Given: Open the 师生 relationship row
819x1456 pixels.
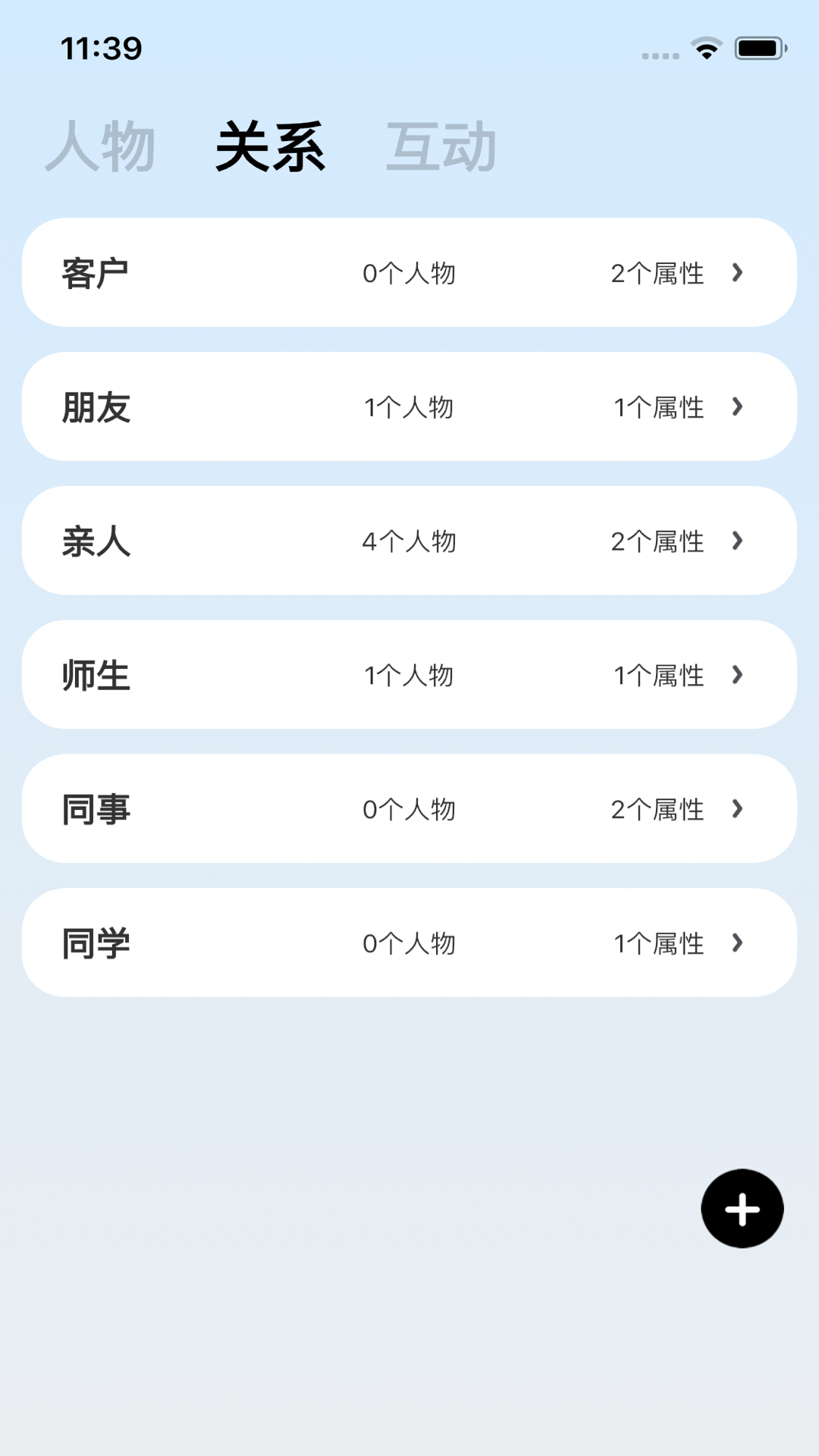Looking at the screenshot, I should point(409,675).
